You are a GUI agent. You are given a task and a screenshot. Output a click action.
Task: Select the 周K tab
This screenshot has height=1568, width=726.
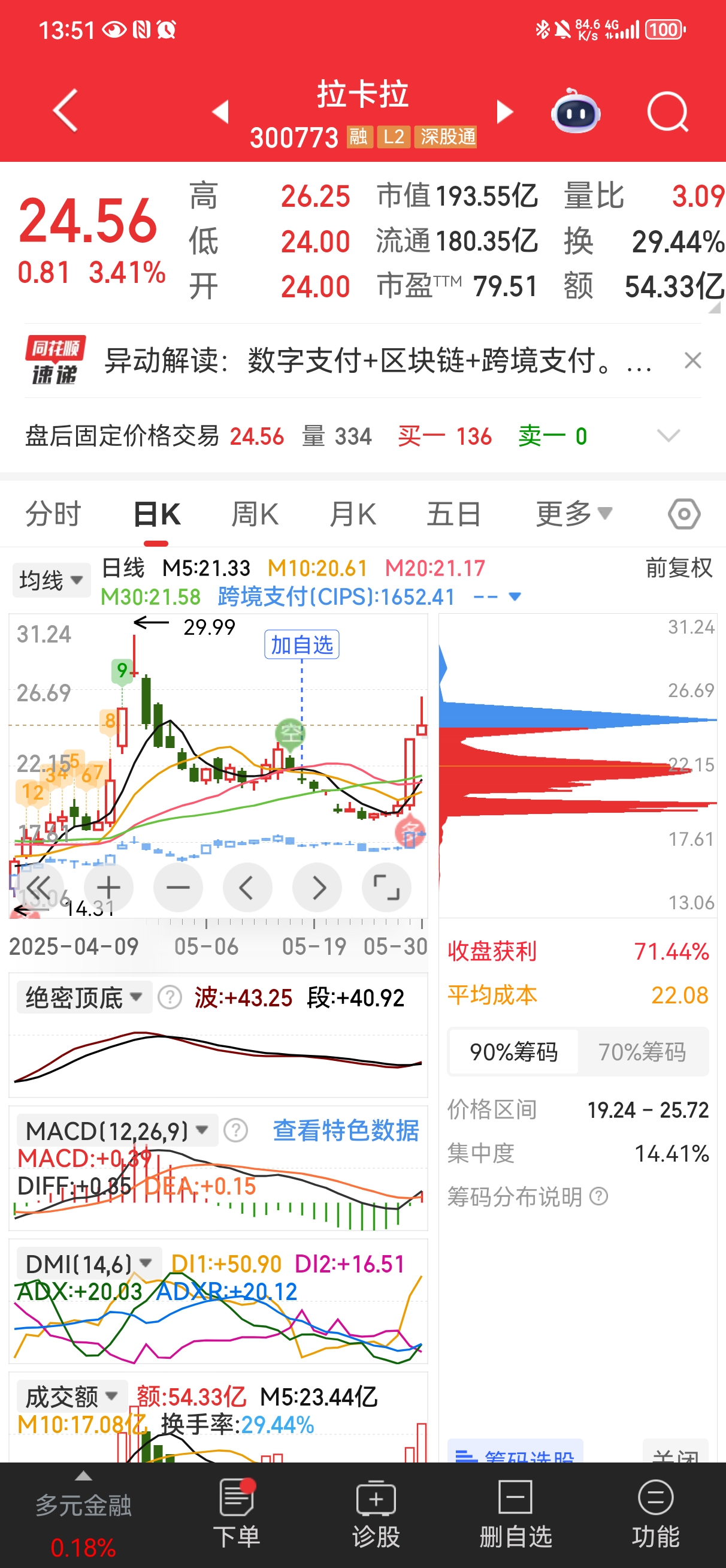tap(255, 514)
